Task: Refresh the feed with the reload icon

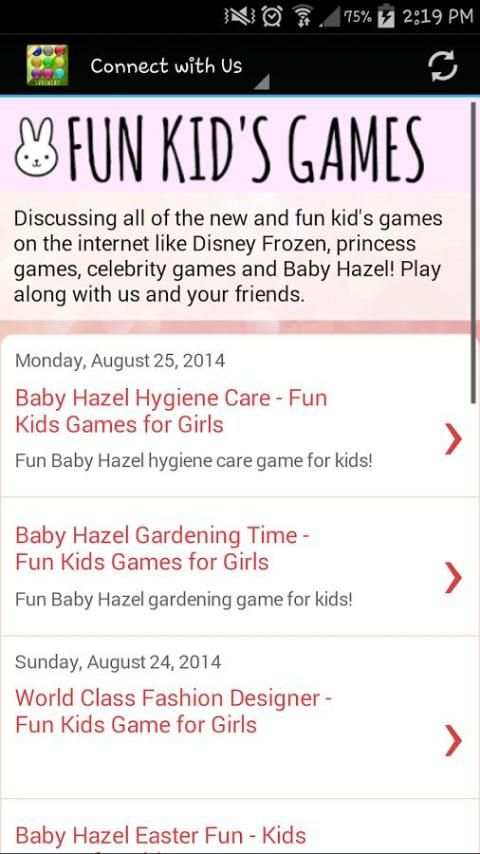Action: (443, 66)
